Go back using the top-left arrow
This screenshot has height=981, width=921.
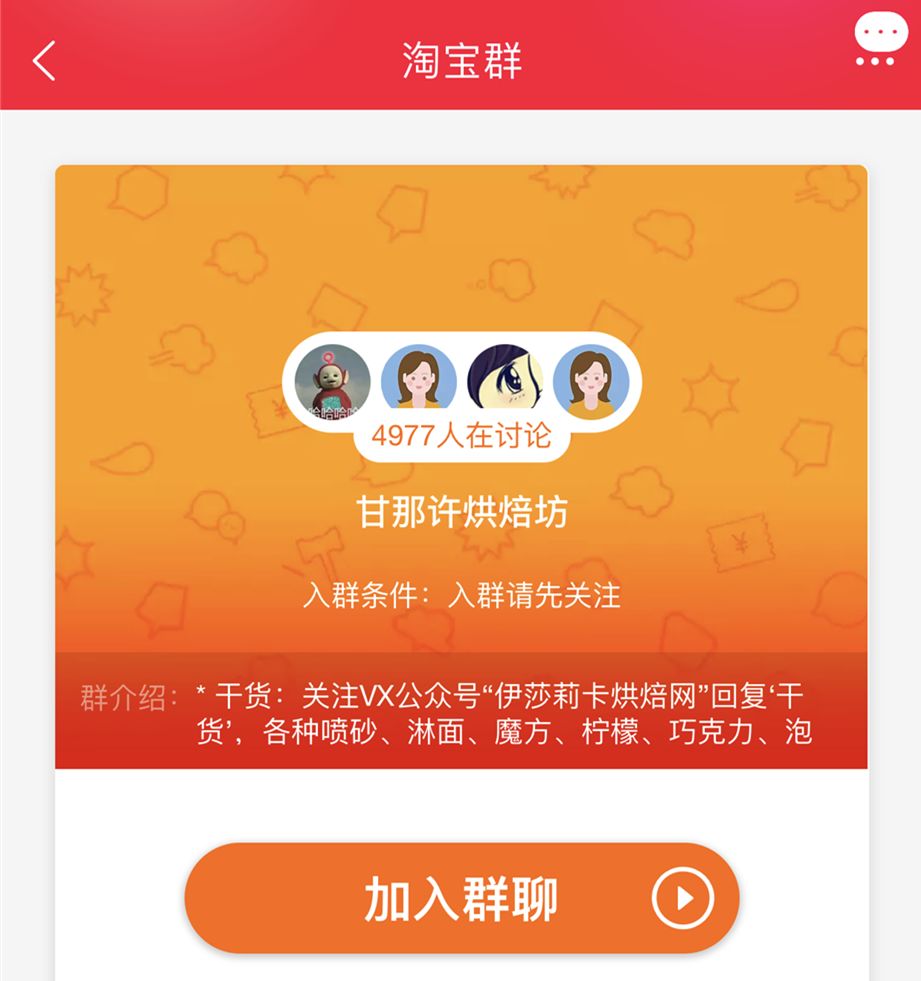44,61
